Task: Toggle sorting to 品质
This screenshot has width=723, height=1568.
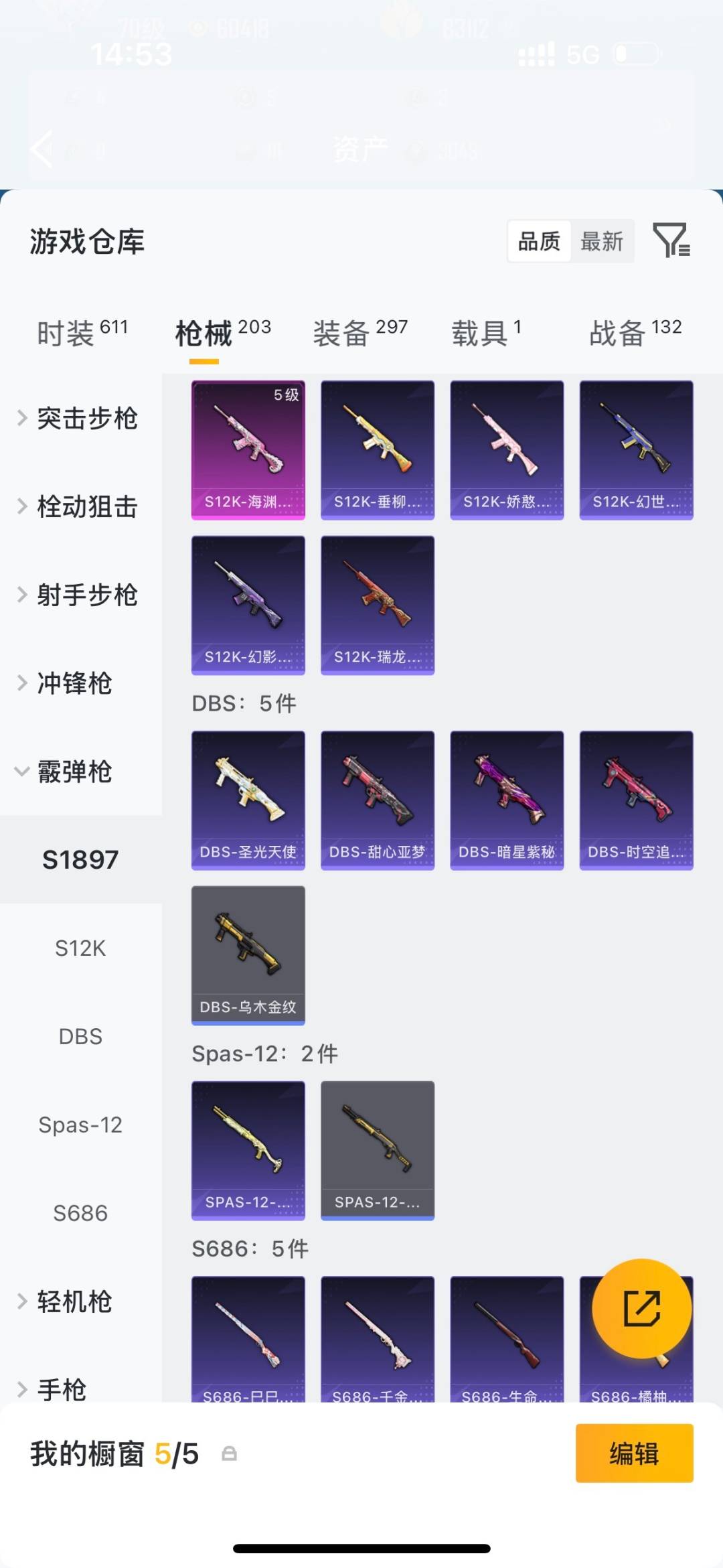Action: pos(539,242)
